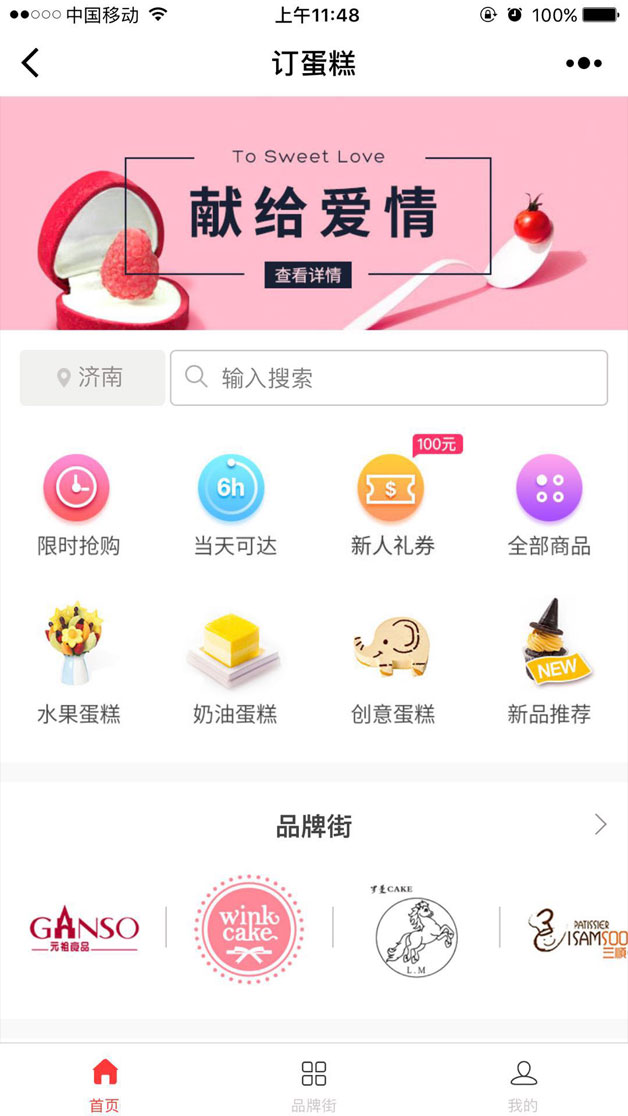Change the city from 济南

92,377
